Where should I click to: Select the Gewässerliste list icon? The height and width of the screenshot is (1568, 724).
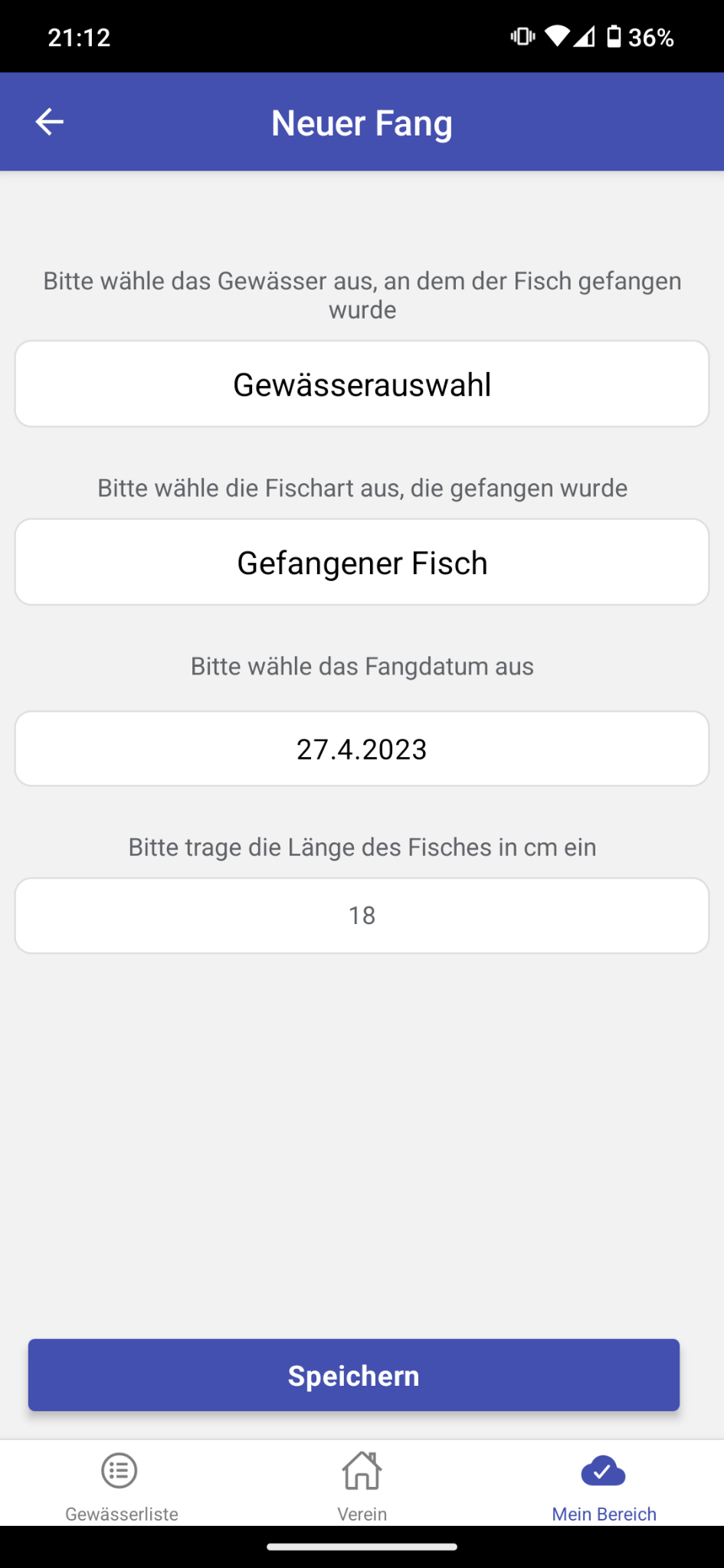coord(120,1470)
